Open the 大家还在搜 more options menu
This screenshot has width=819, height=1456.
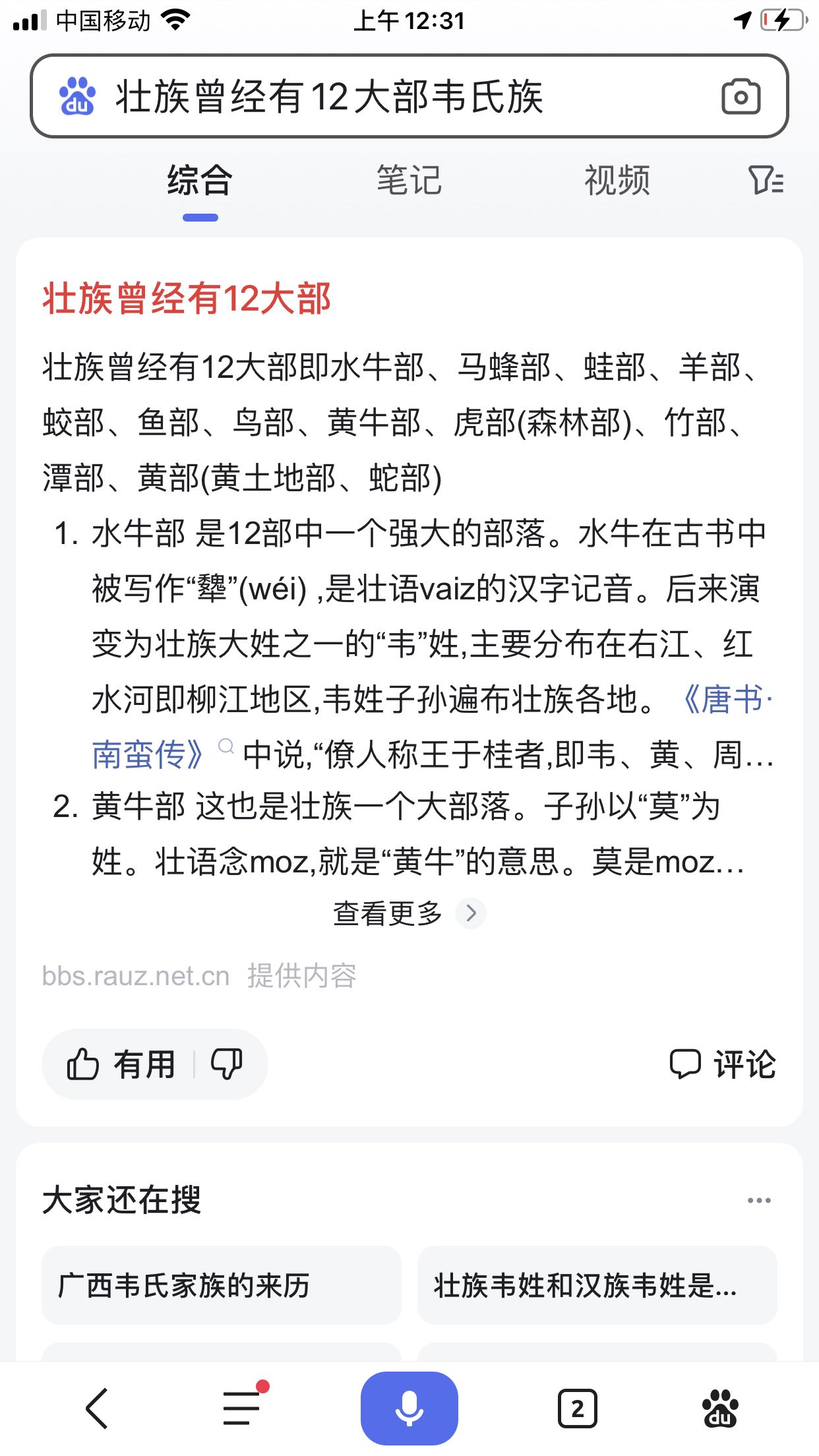pos(759,1200)
